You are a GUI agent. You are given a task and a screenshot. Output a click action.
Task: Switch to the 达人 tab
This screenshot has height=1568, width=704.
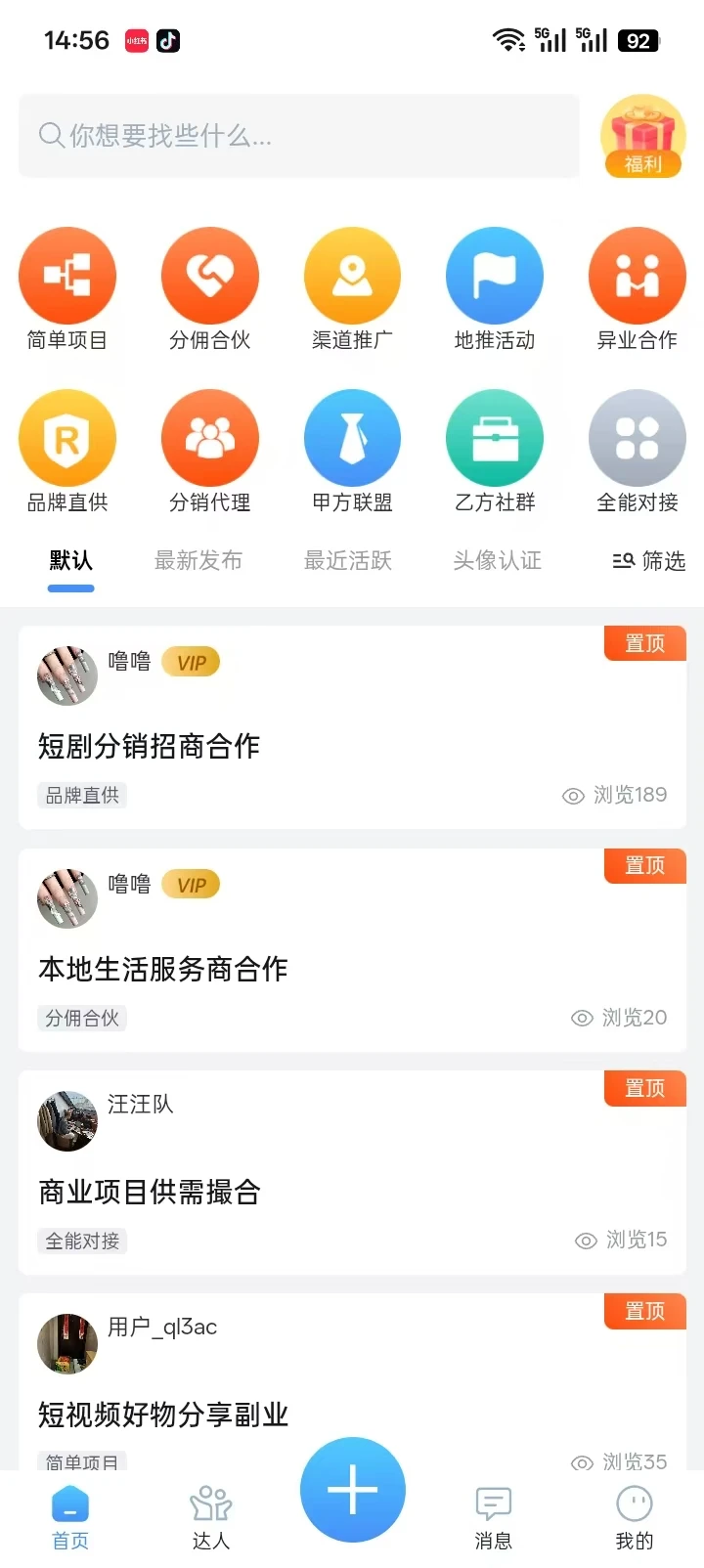coord(211,1517)
